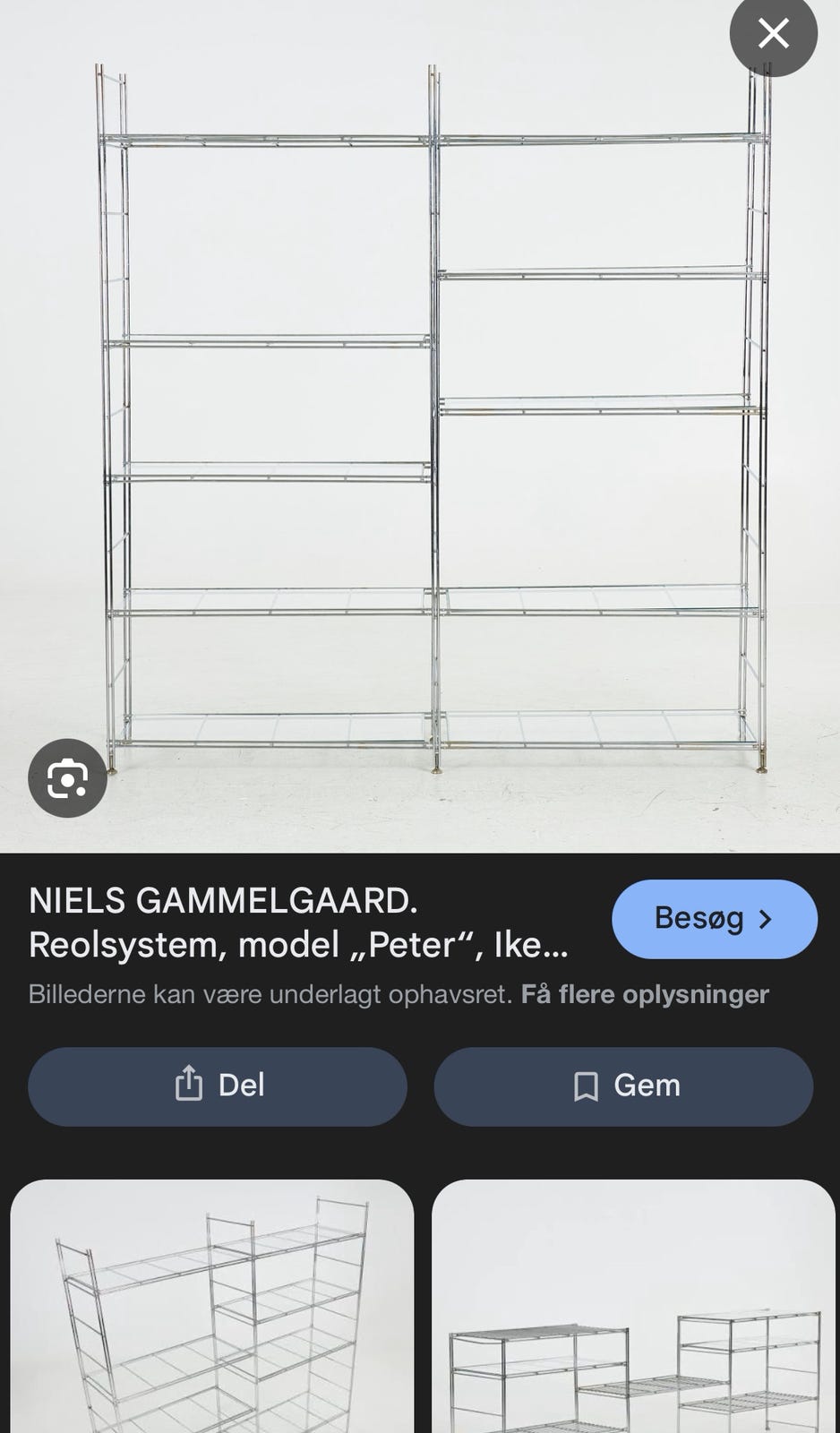Tap the share arrow icon on "Del"

(190, 1085)
